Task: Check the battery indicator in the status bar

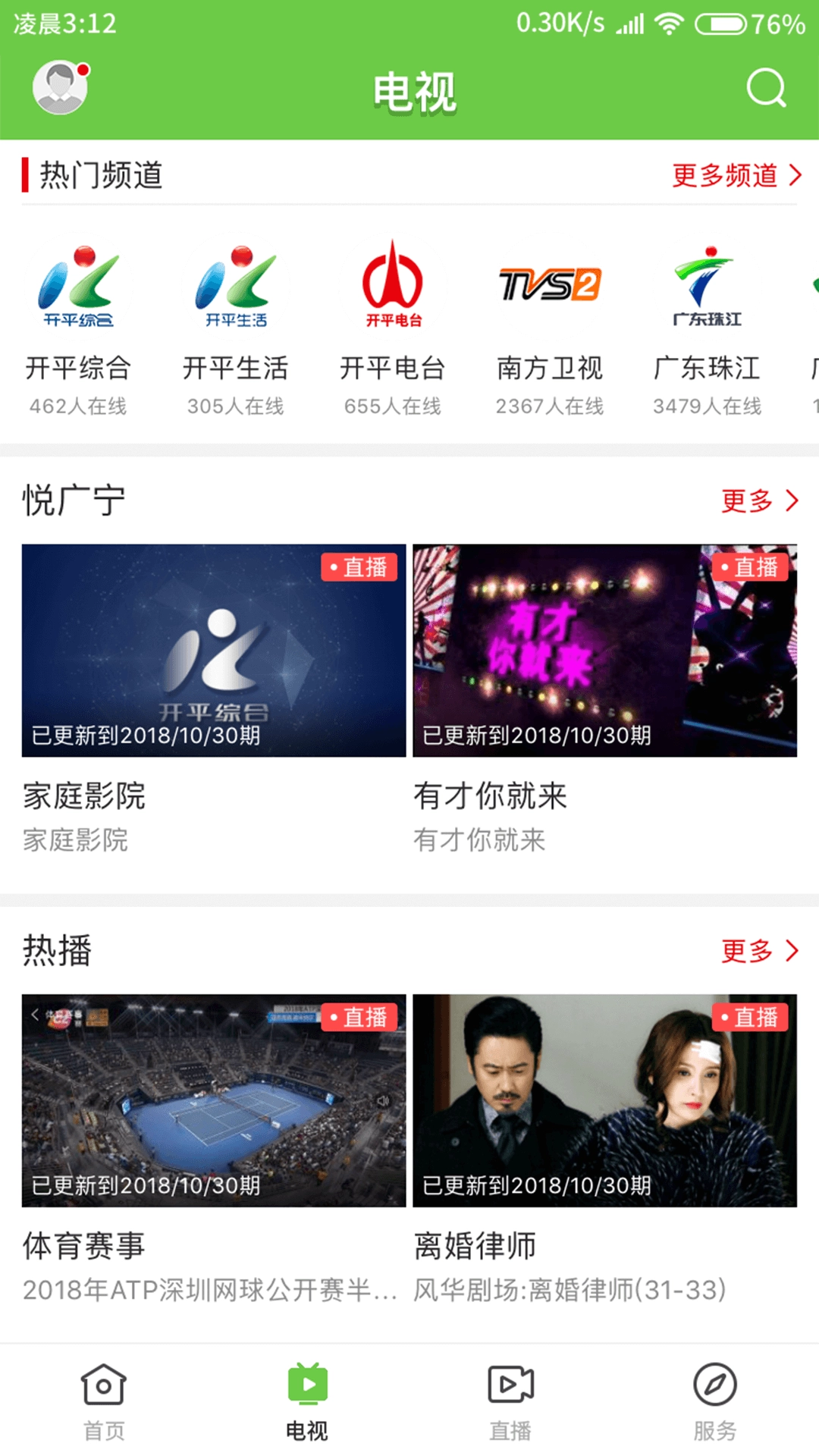Action: 721,23
